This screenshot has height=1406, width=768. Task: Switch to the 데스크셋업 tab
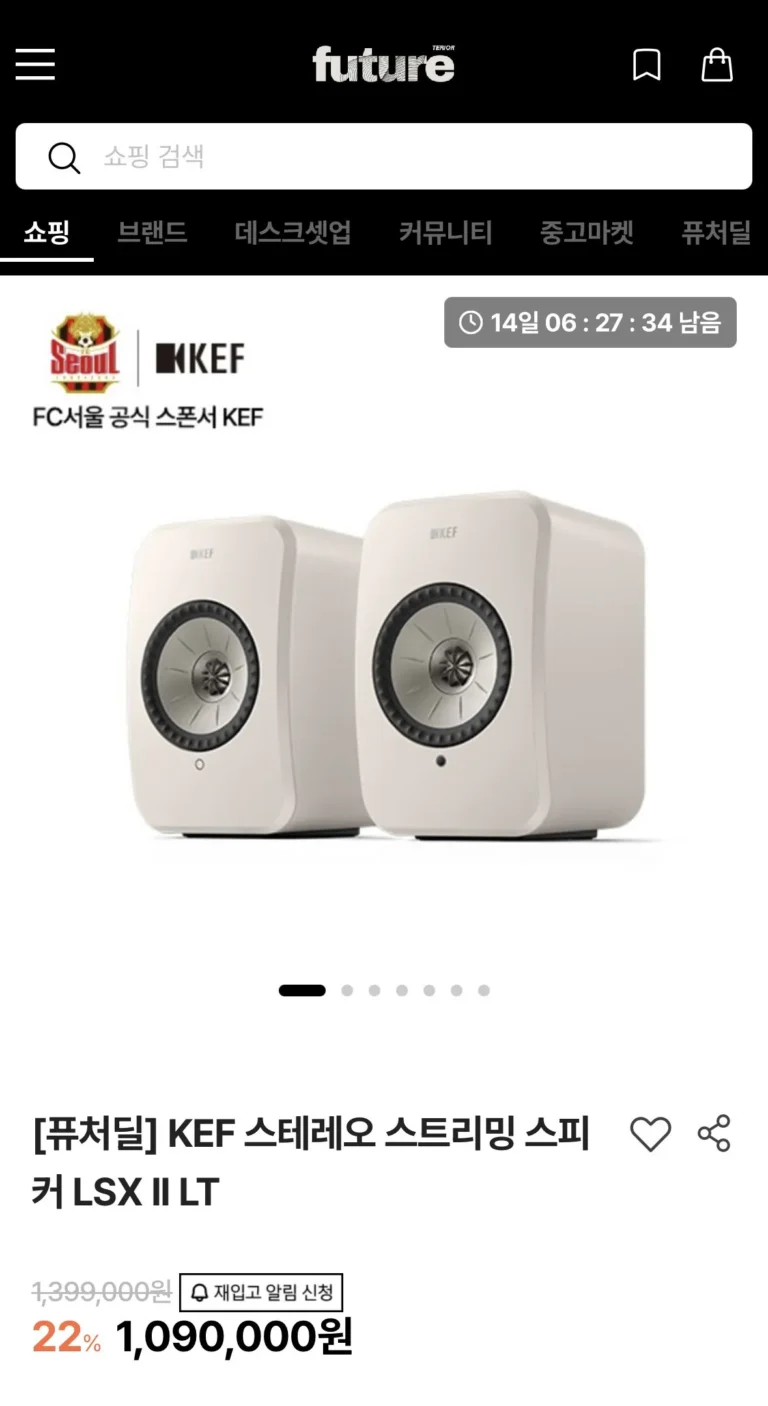pos(293,234)
